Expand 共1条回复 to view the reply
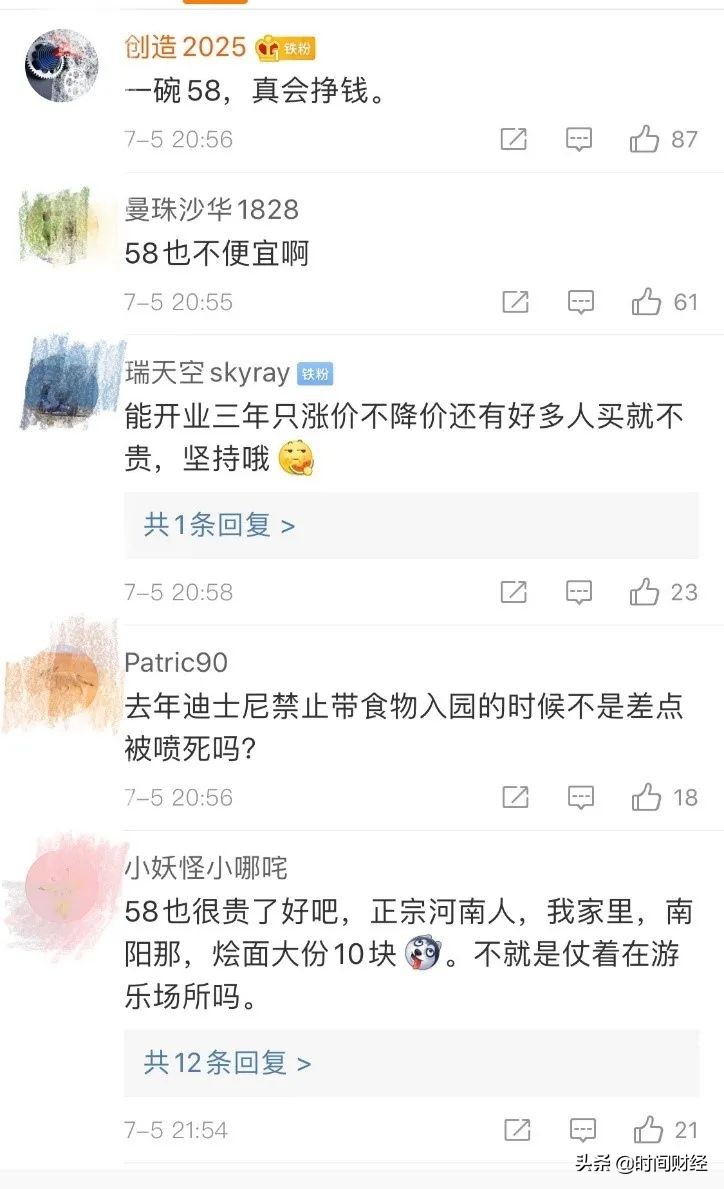 coord(215,526)
